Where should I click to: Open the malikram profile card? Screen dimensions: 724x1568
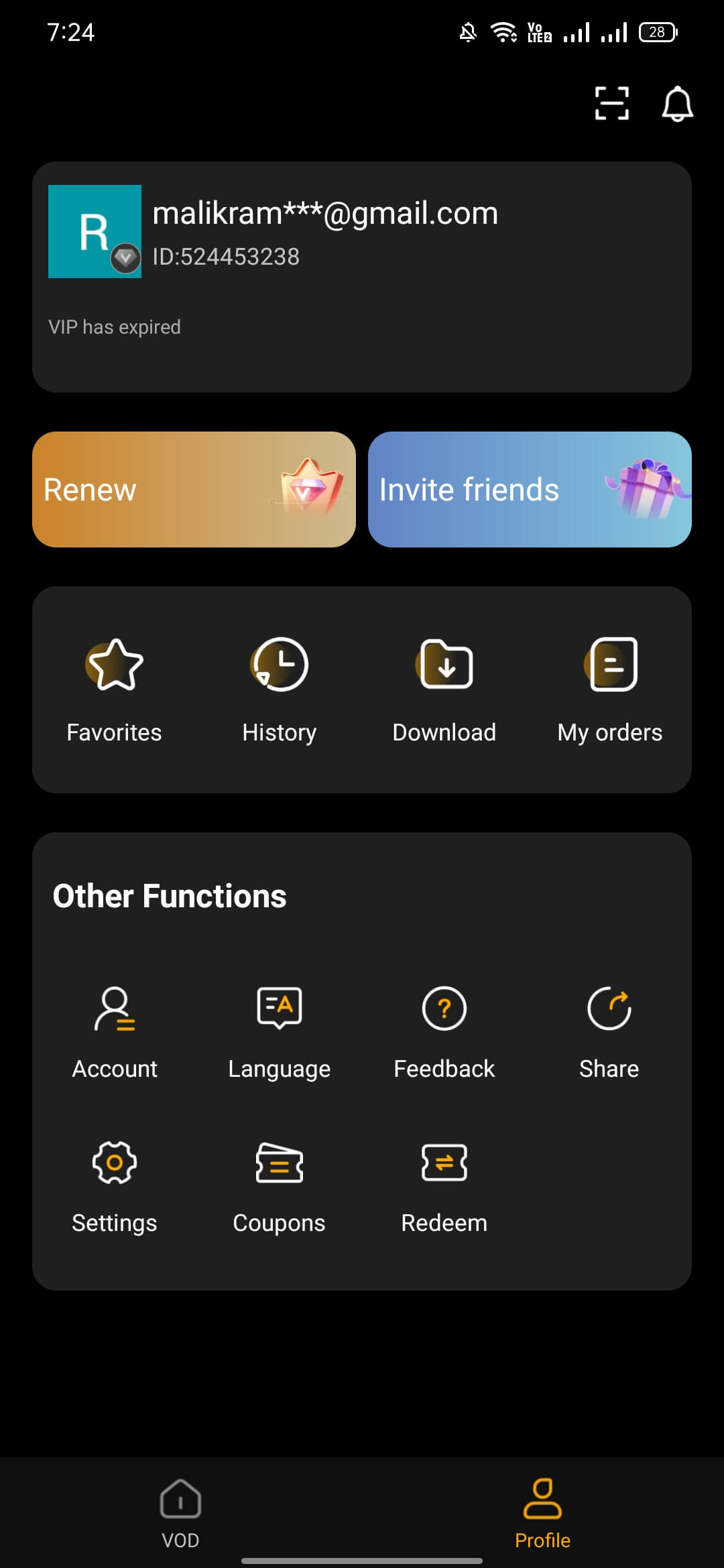coord(362,276)
